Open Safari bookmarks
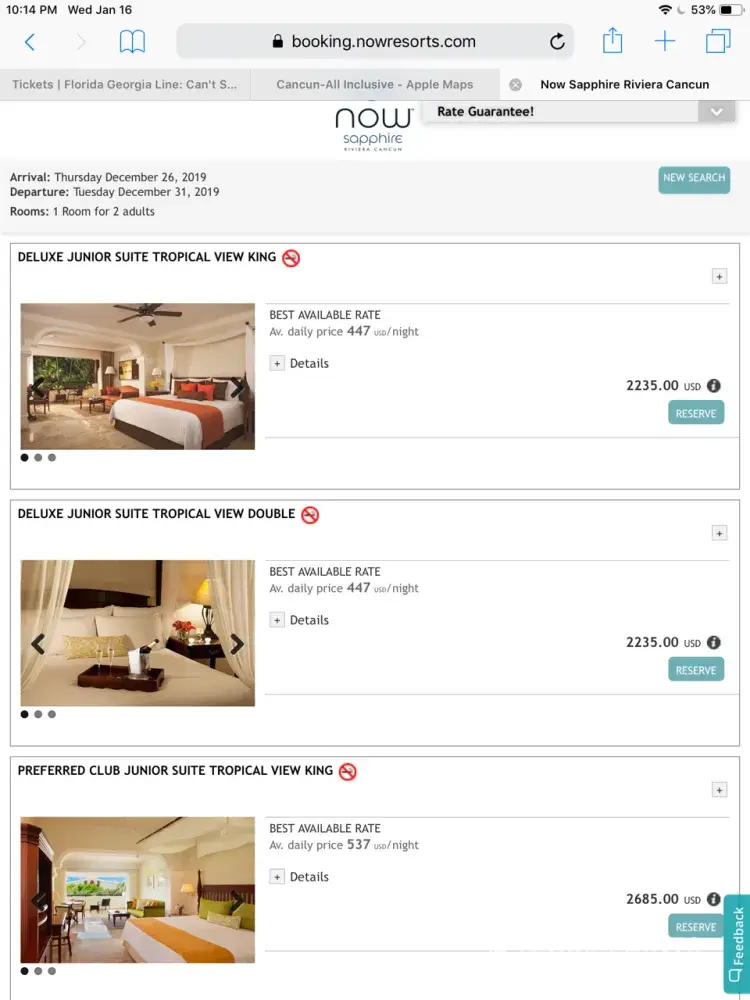Screen dimensions: 750x1000 click(132, 42)
